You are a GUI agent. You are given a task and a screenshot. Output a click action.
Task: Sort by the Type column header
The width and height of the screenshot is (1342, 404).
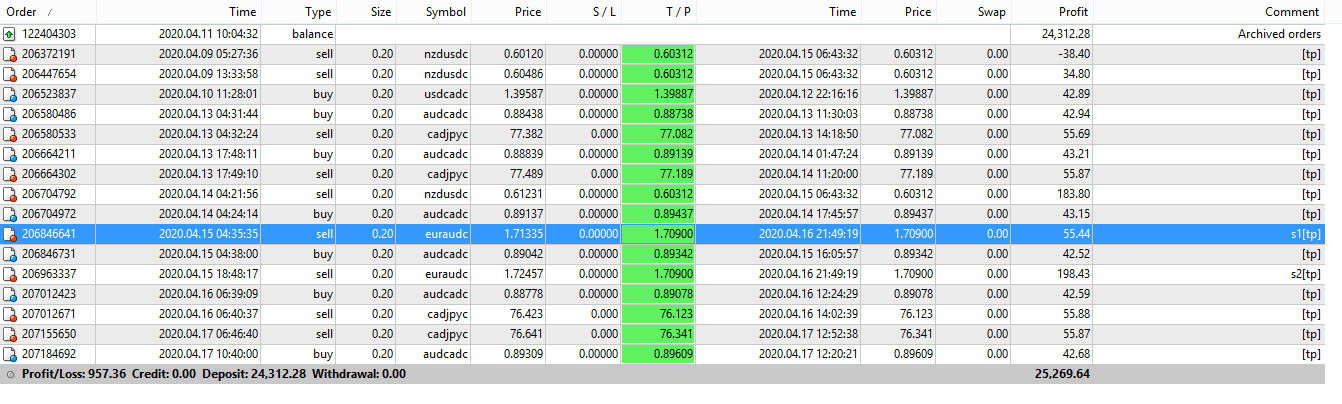[x=316, y=12]
